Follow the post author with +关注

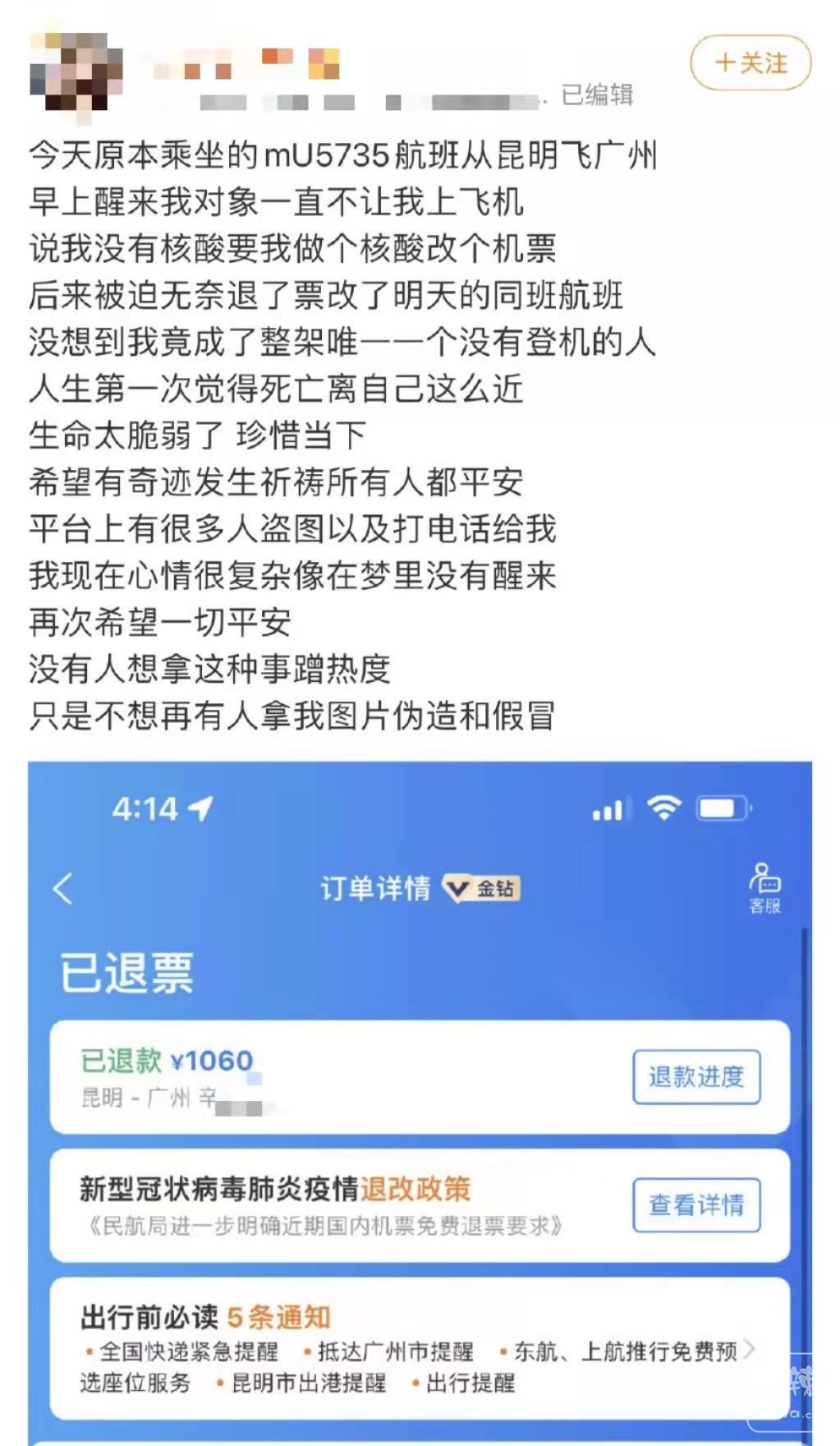click(x=750, y=62)
